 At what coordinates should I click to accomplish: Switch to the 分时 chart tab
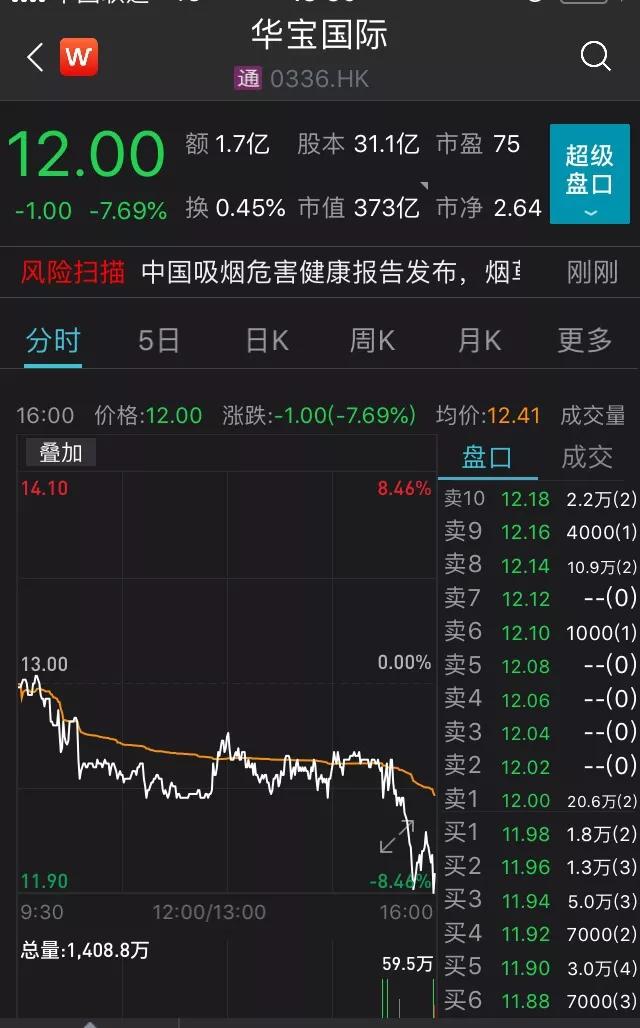[x=53, y=341]
